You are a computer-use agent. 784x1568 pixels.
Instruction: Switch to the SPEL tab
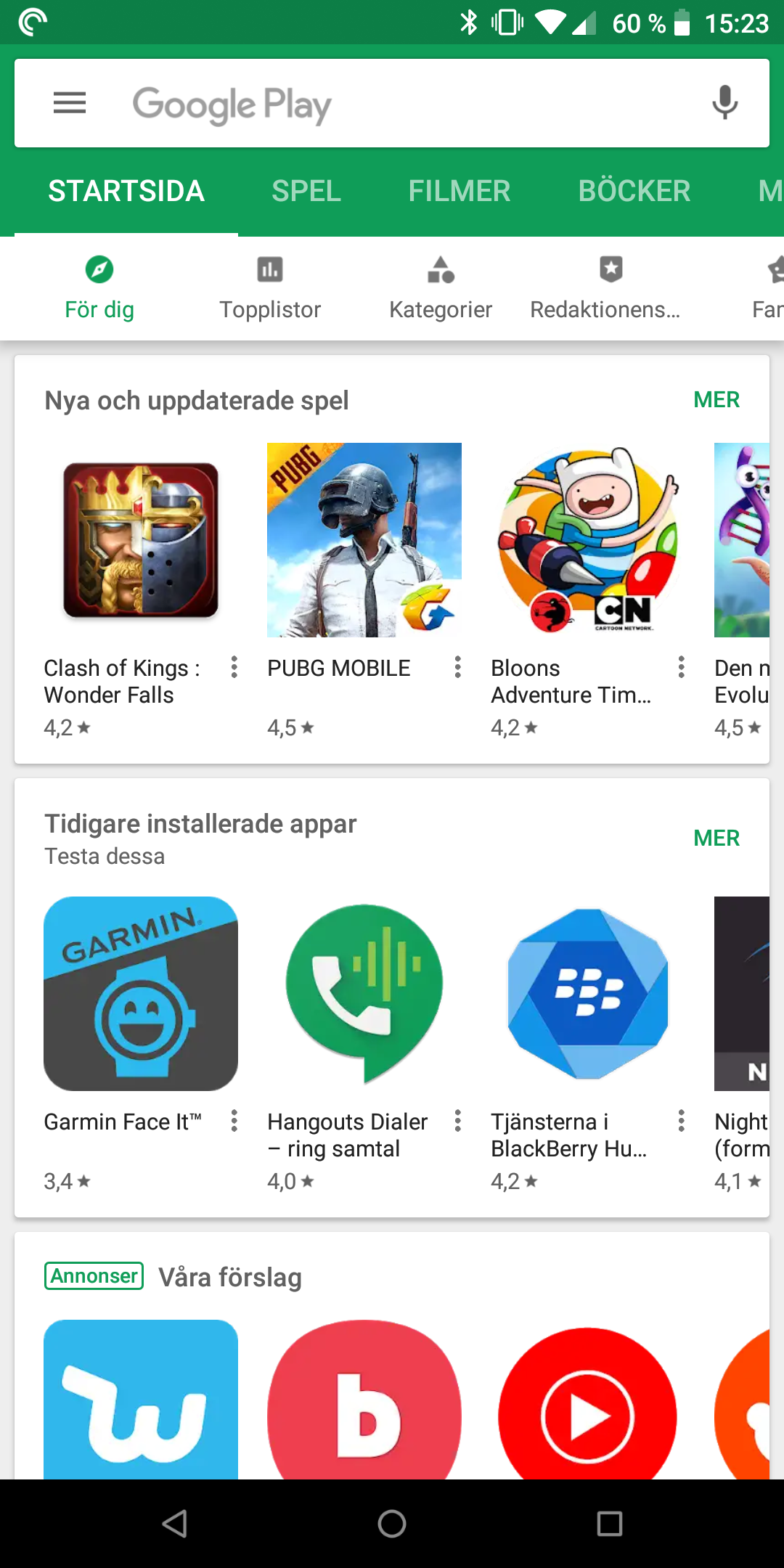tap(306, 192)
